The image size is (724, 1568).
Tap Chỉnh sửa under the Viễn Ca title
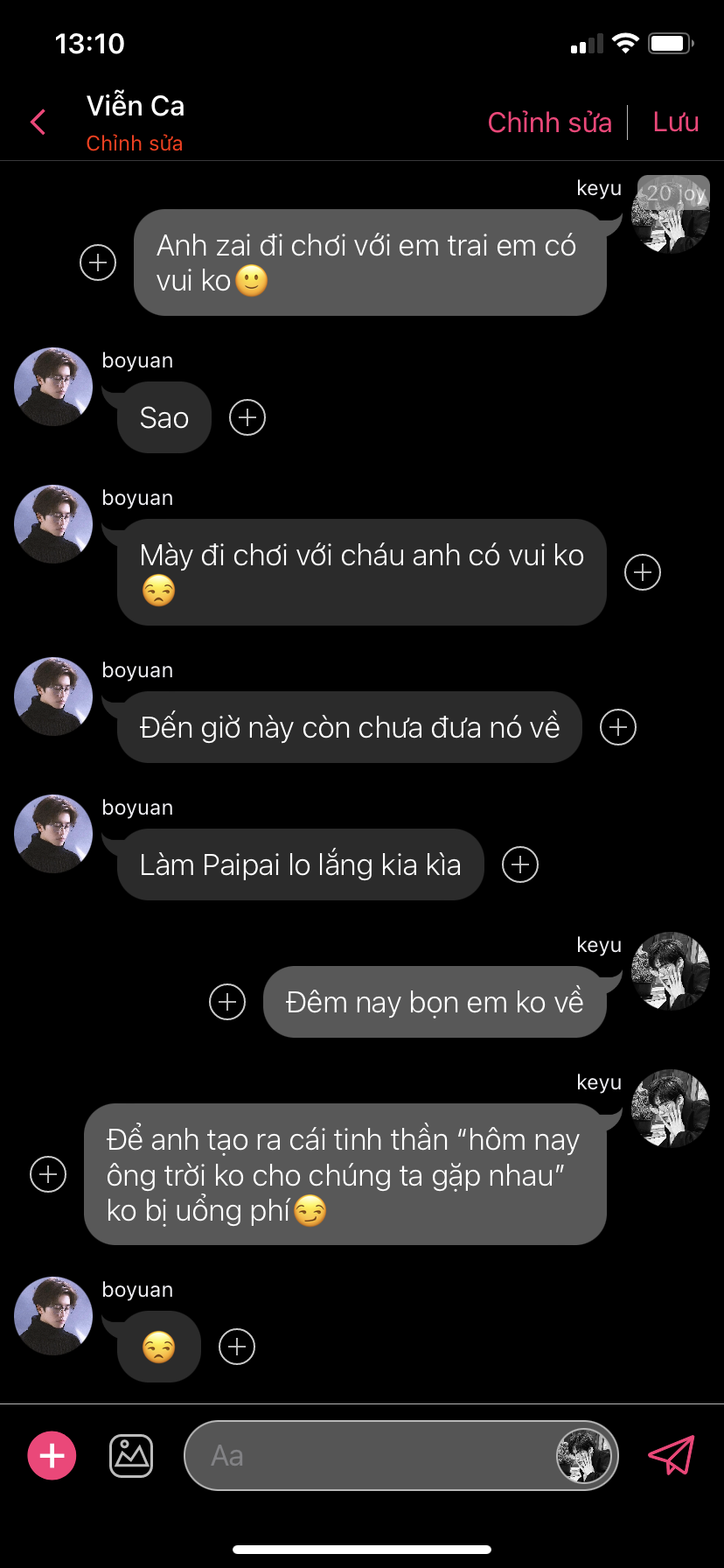135,143
